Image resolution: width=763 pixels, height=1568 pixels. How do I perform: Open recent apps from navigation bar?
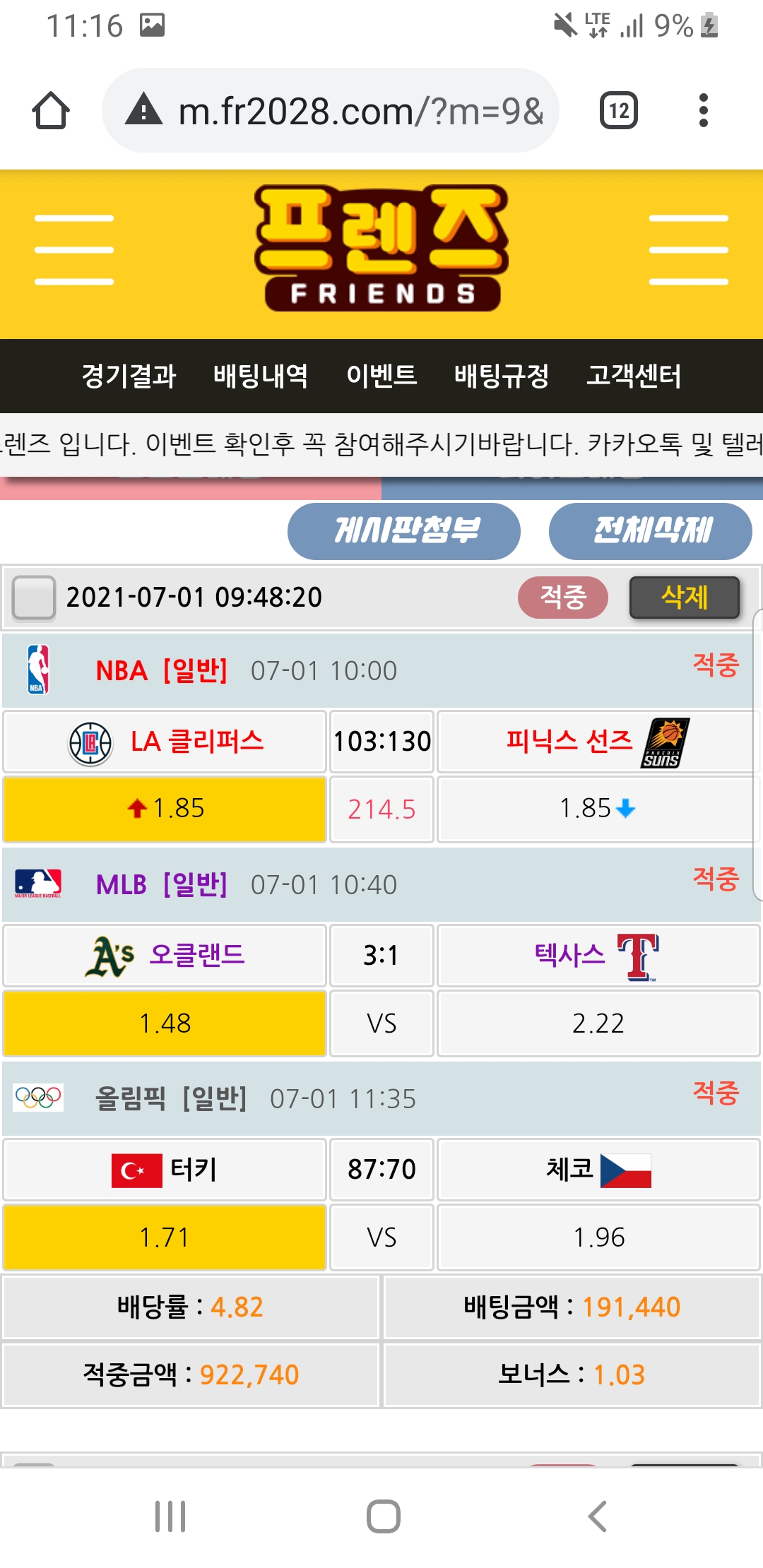coord(170,1516)
